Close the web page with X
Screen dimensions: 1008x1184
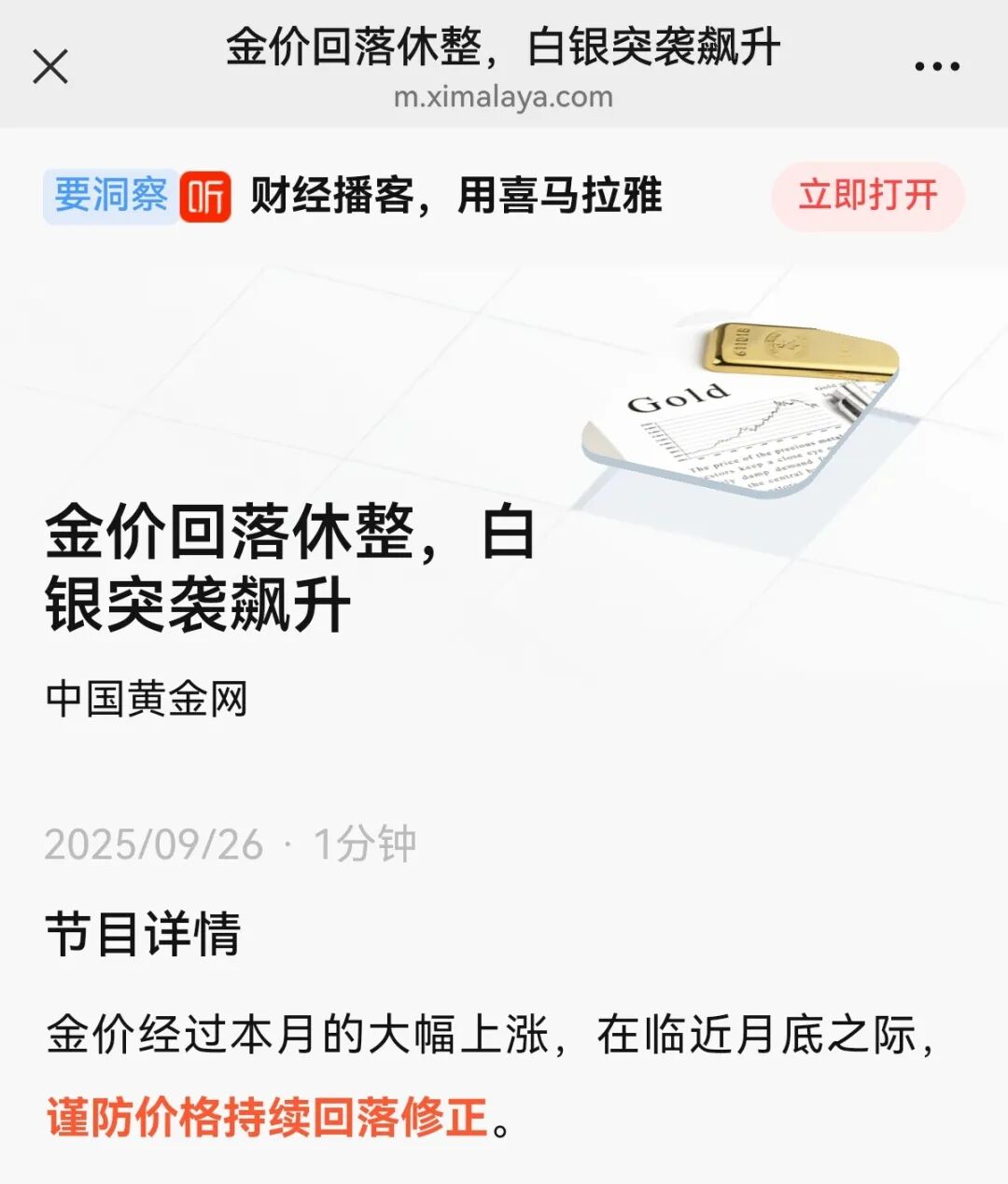click(50, 67)
